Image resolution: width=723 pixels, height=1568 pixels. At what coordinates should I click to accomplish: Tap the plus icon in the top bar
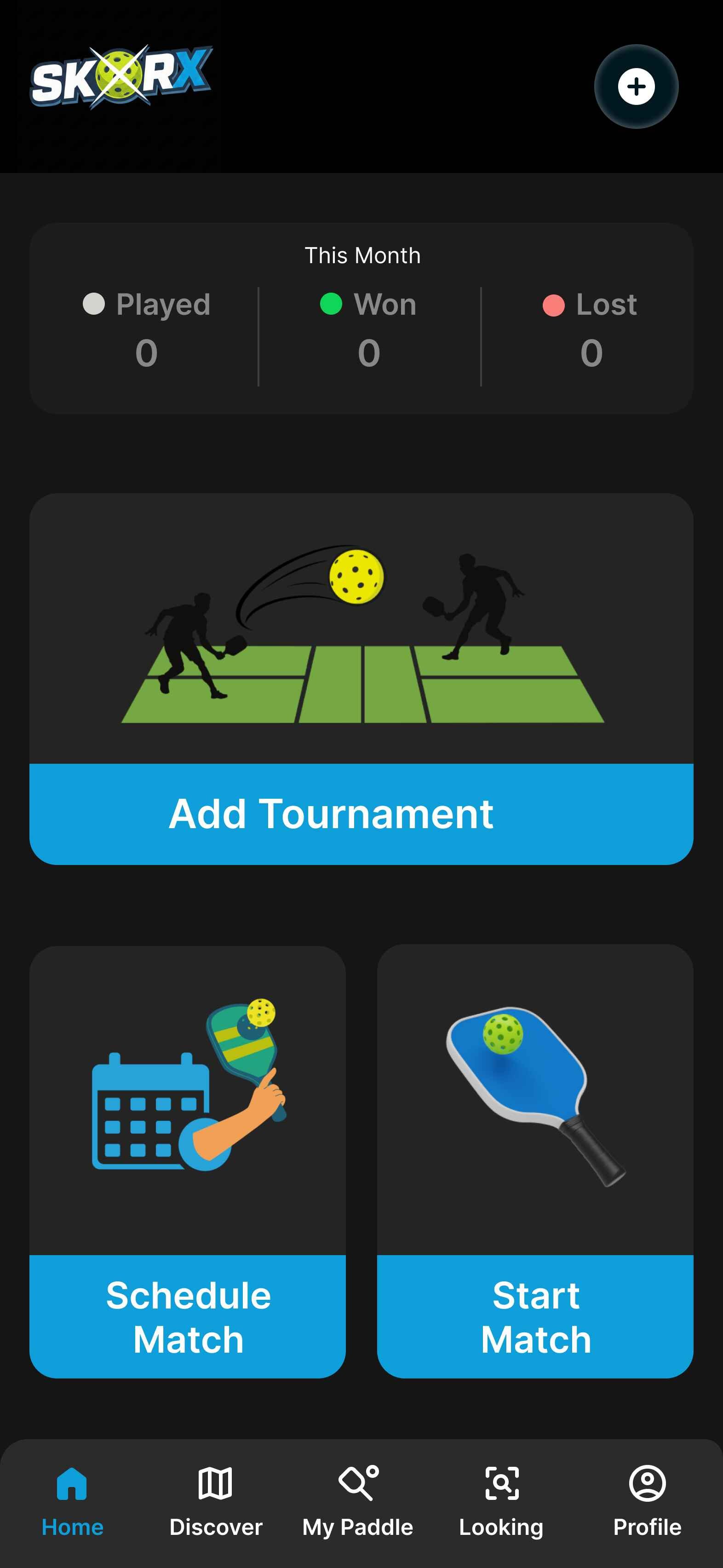click(637, 87)
